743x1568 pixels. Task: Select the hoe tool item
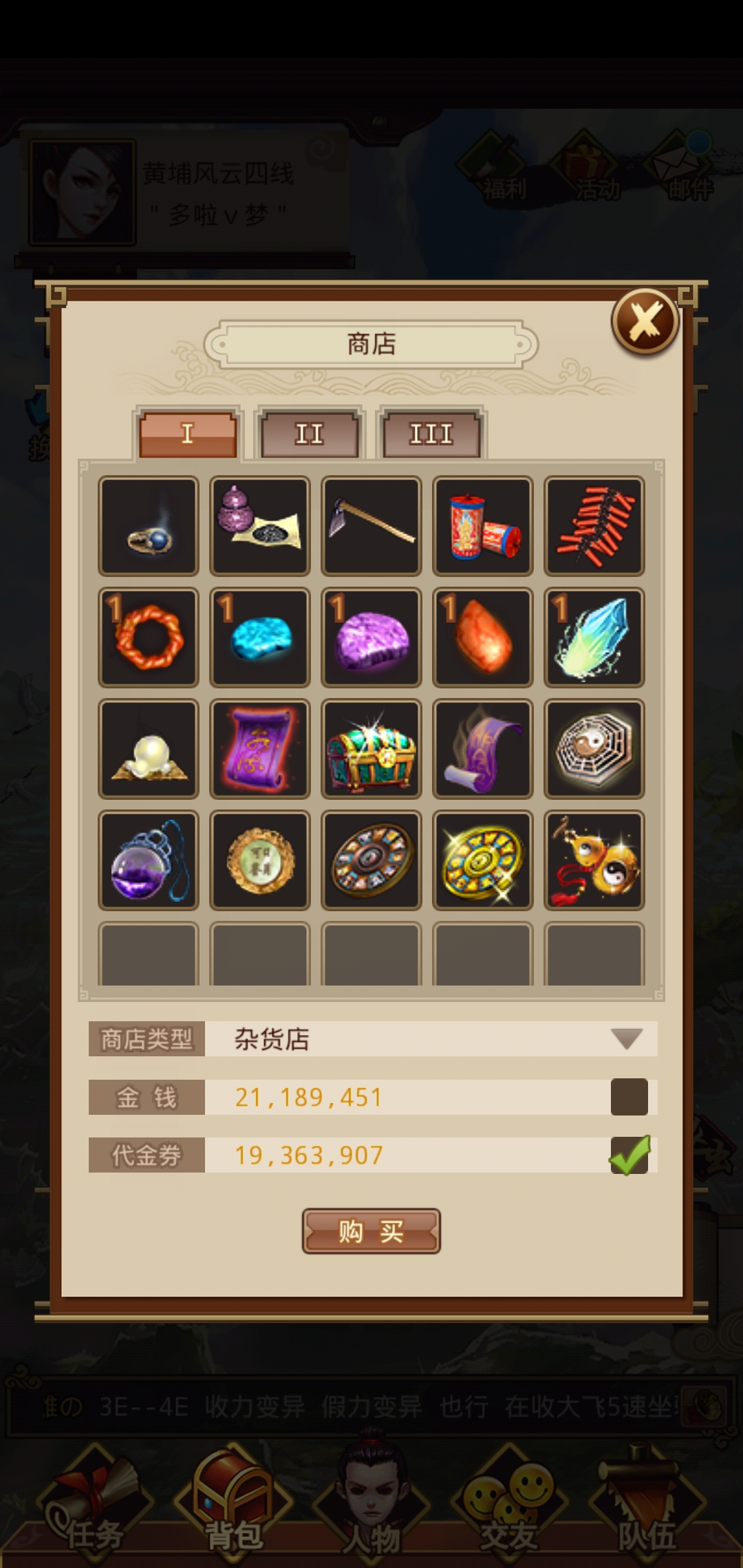coord(371,526)
